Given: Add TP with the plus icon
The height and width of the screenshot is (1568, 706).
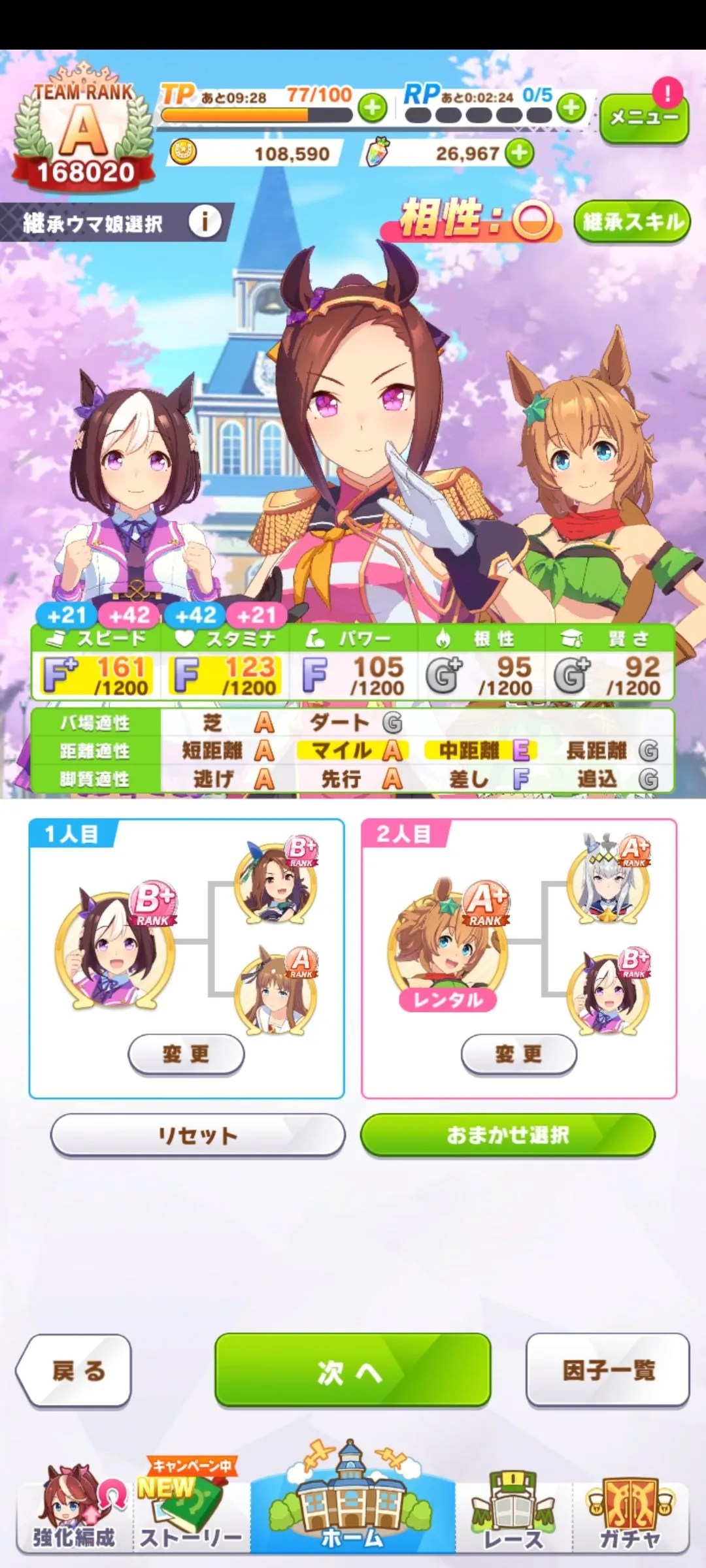Looking at the screenshot, I should [373, 108].
